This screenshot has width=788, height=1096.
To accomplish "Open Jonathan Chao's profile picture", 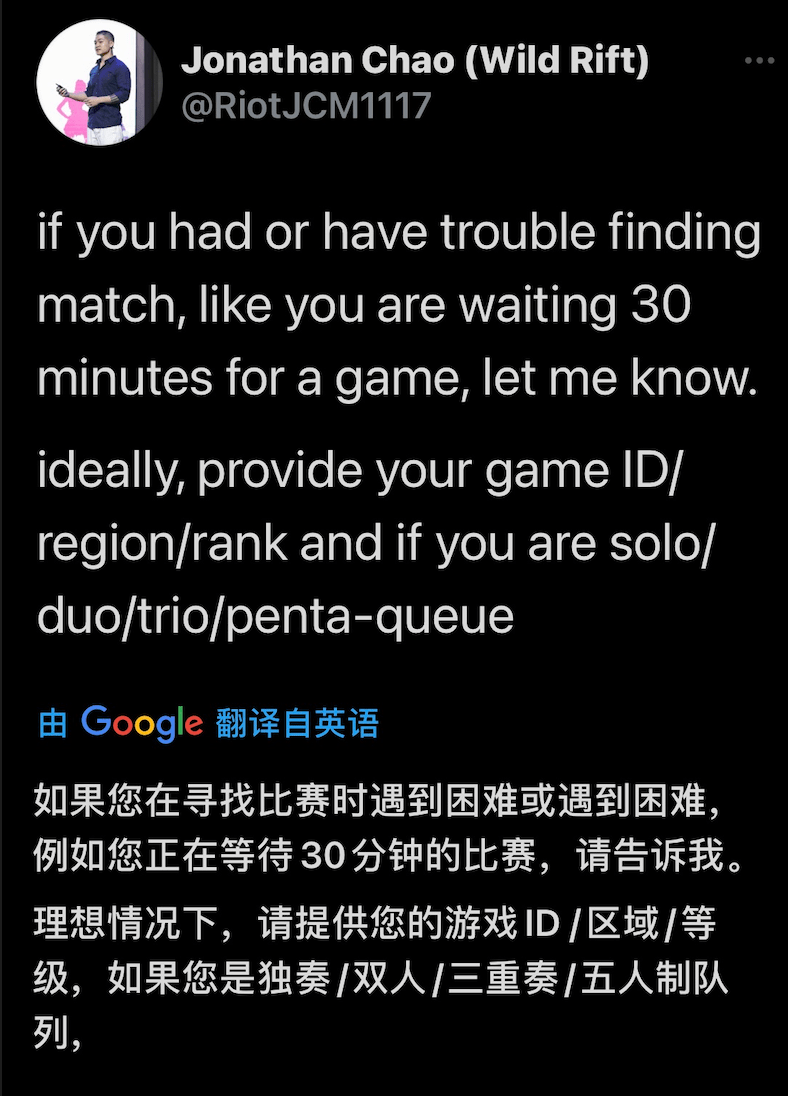I will (99, 82).
